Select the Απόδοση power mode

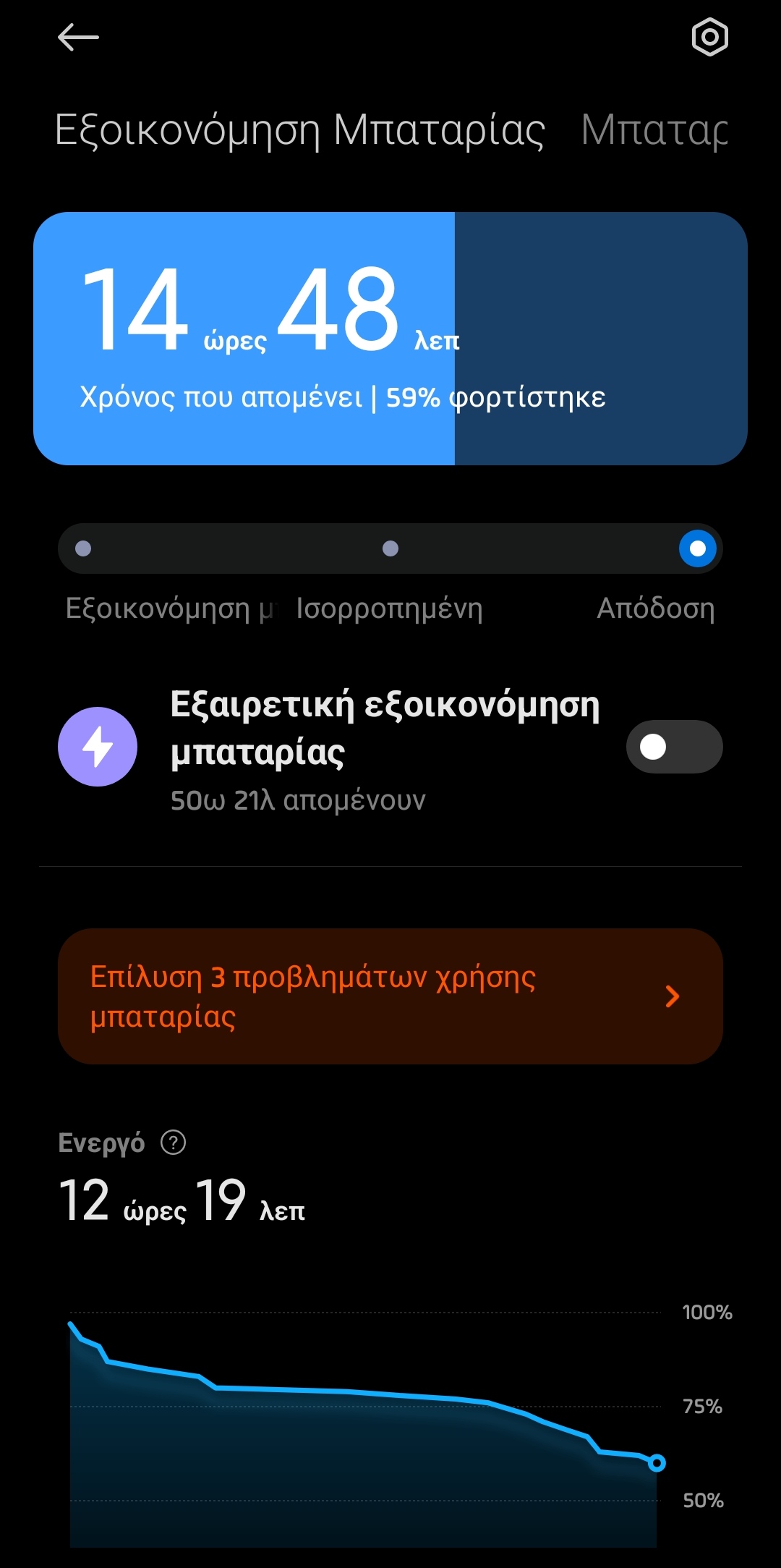click(x=697, y=548)
